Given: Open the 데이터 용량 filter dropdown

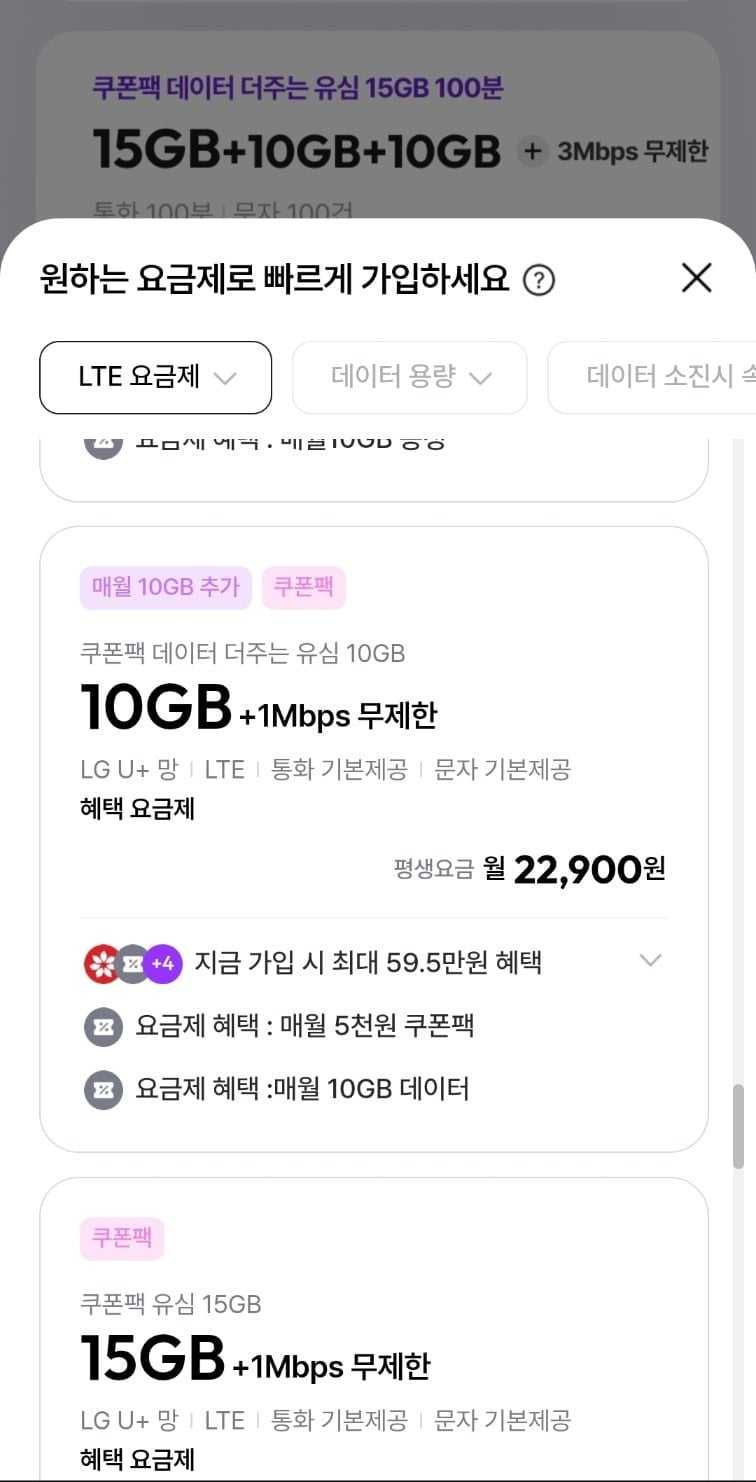Looking at the screenshot, I should 409,377.
